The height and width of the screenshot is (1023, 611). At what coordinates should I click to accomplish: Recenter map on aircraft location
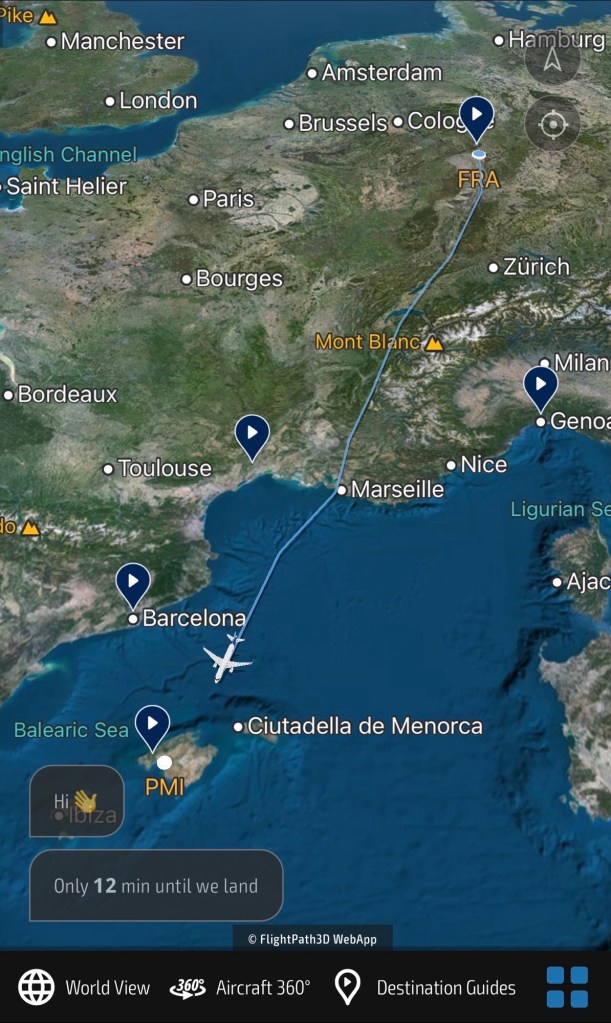552,125
